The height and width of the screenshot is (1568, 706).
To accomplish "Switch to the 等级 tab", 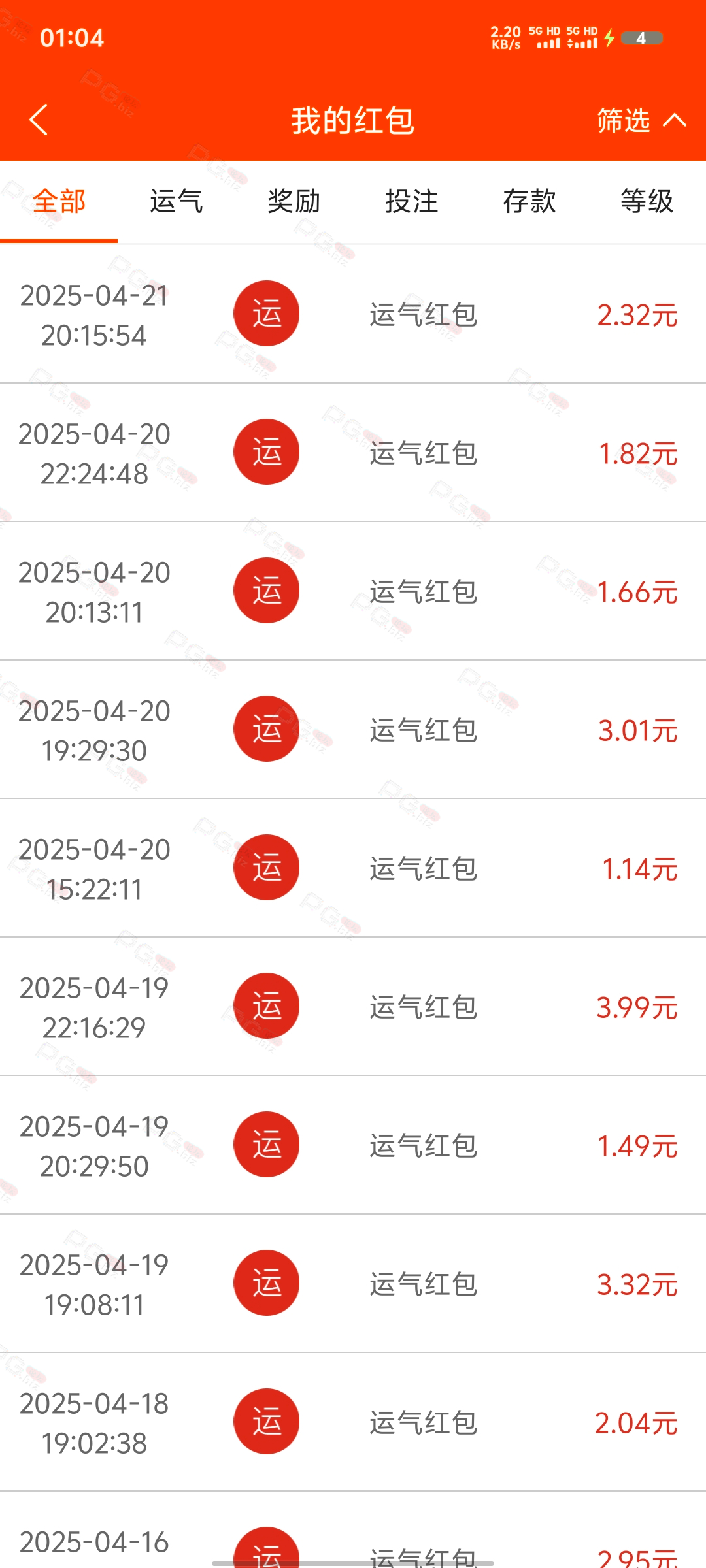I will click(647, 201).
